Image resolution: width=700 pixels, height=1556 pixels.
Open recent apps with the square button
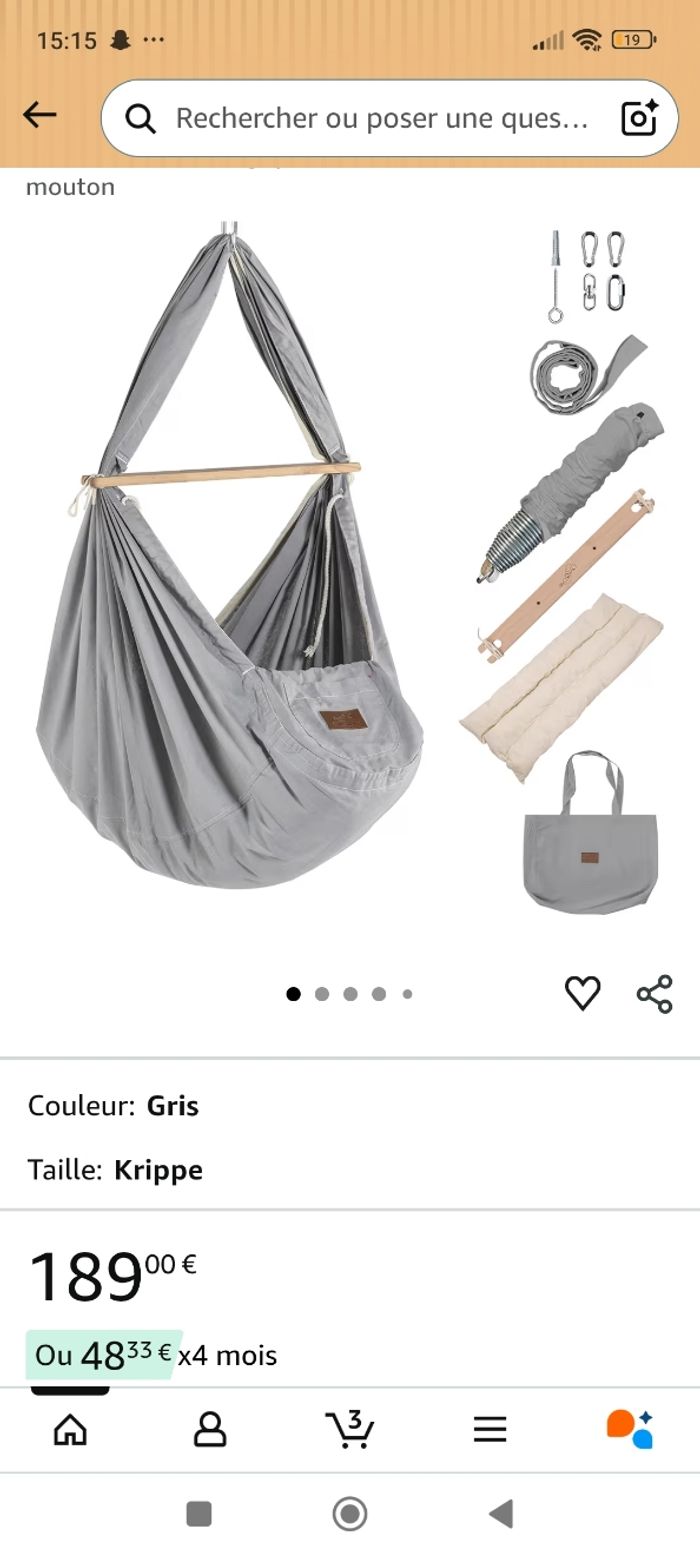tap(199, 1514)
